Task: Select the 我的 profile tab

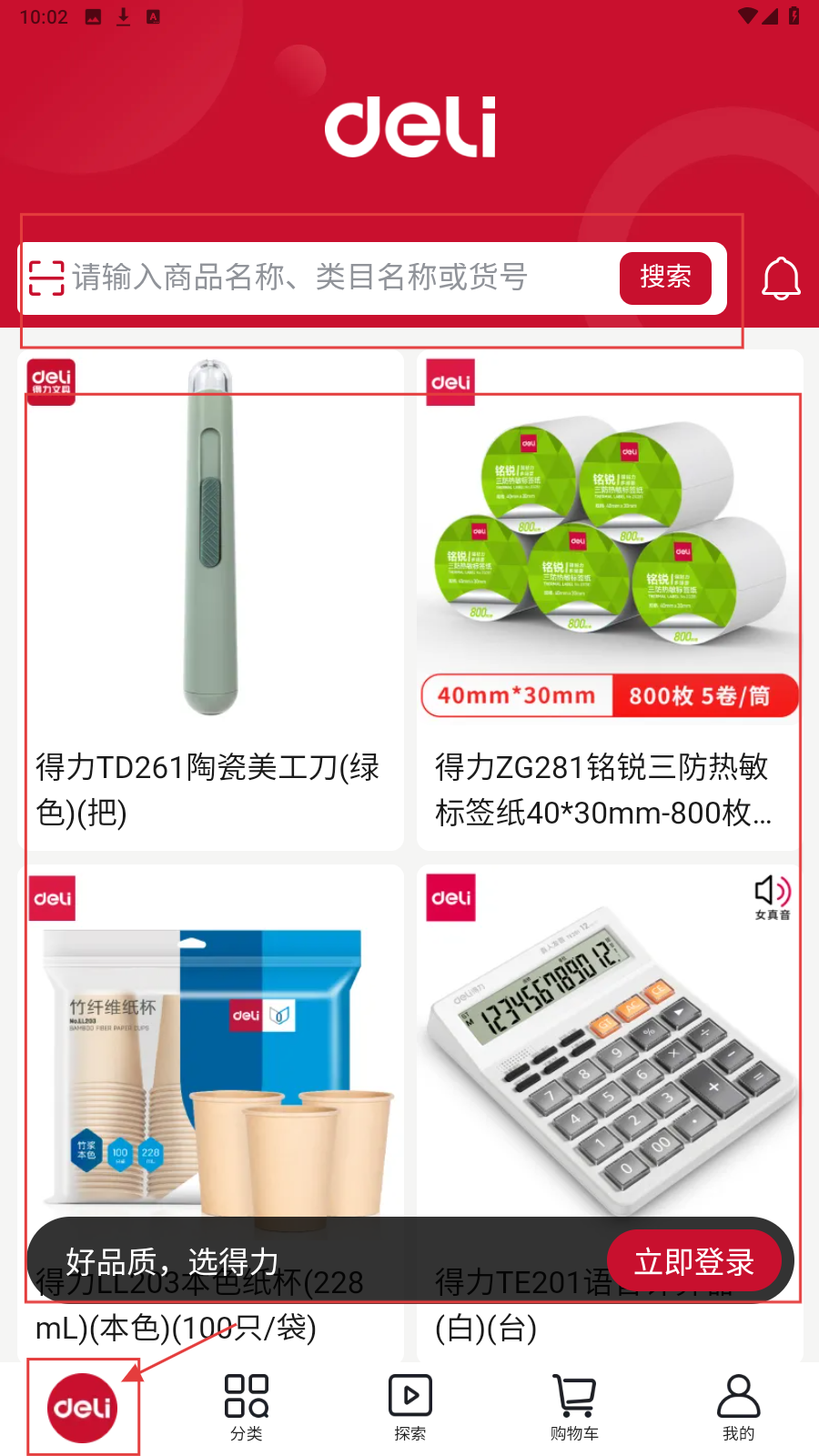Action: 738,1408
